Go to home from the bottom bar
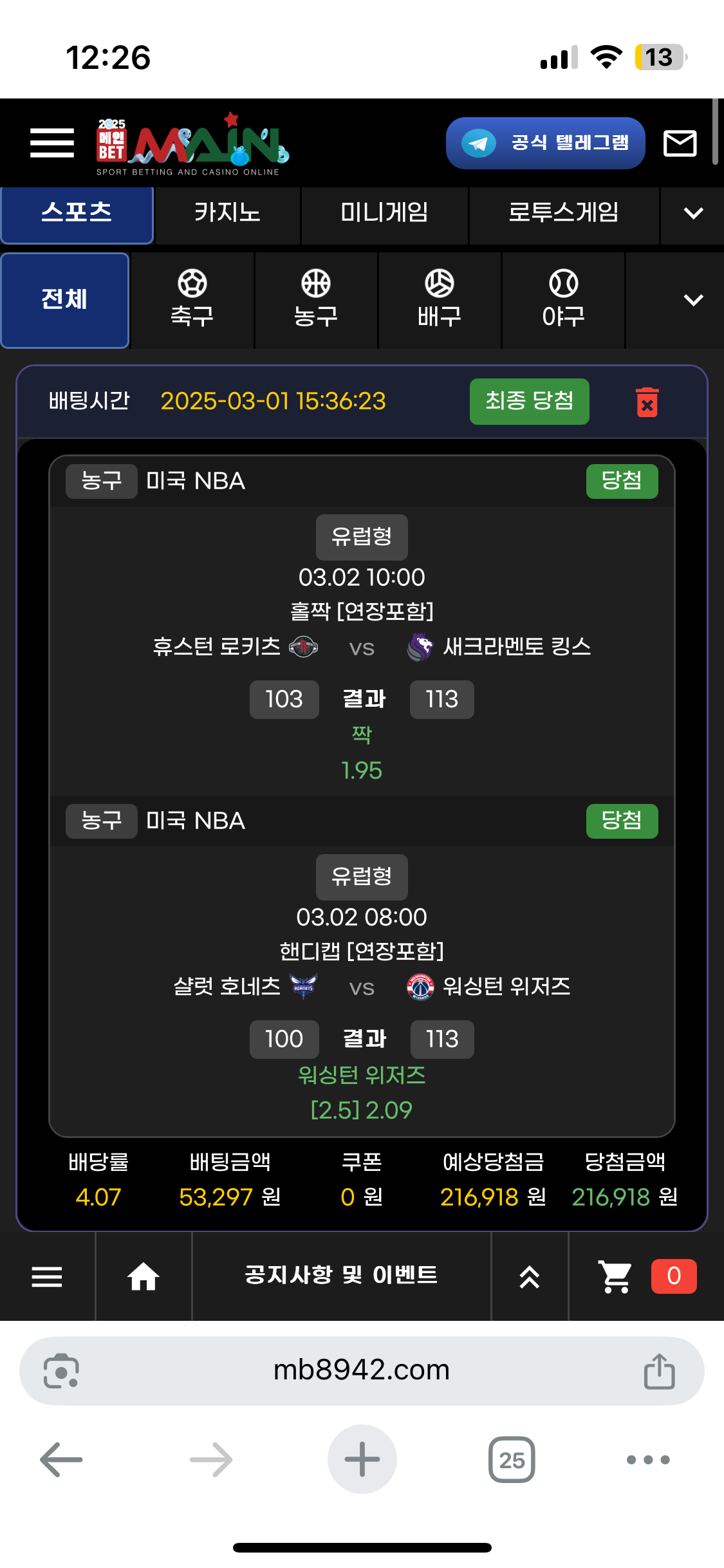The width and height of the screenshot is (724, 1568). coord(143,1276)
